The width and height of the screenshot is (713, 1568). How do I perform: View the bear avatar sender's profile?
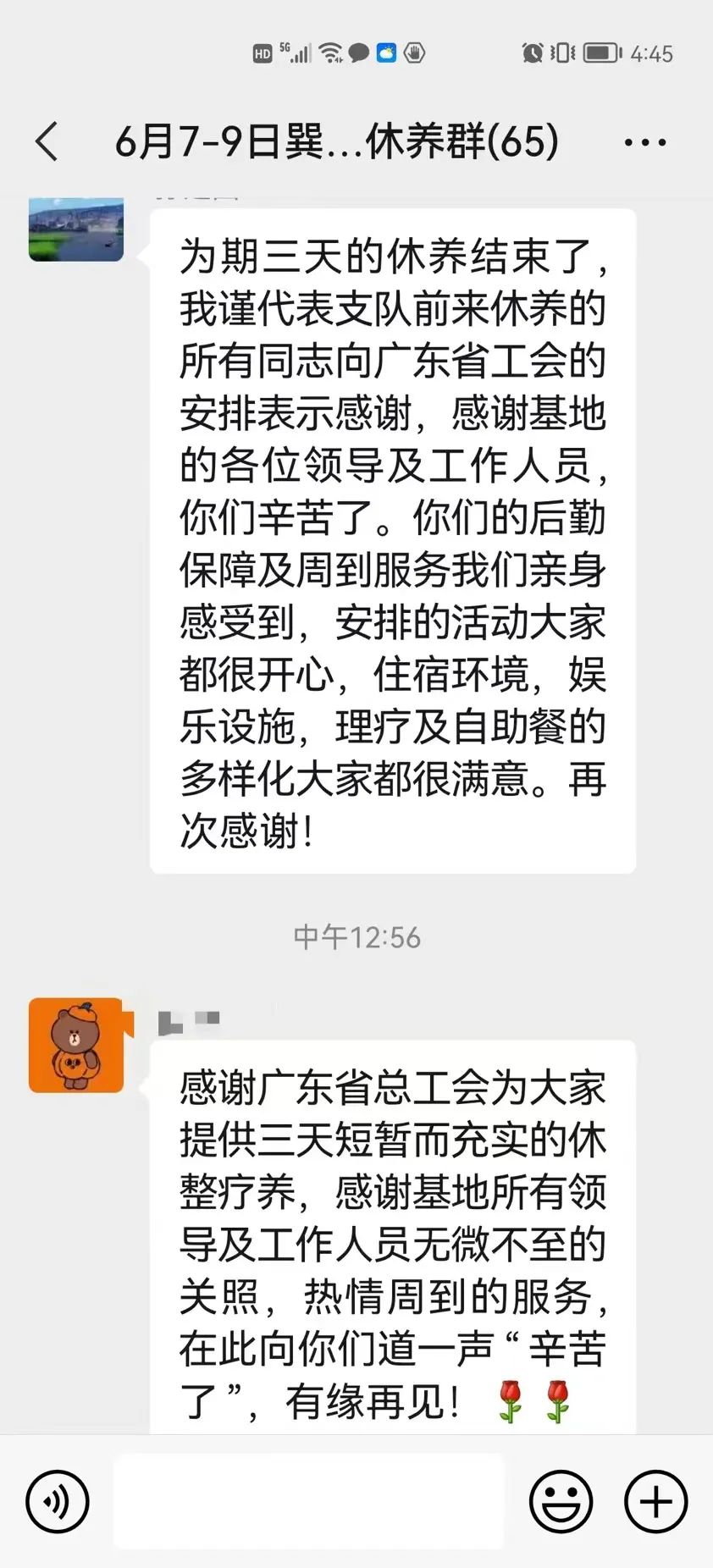(x=76, y=1045)
